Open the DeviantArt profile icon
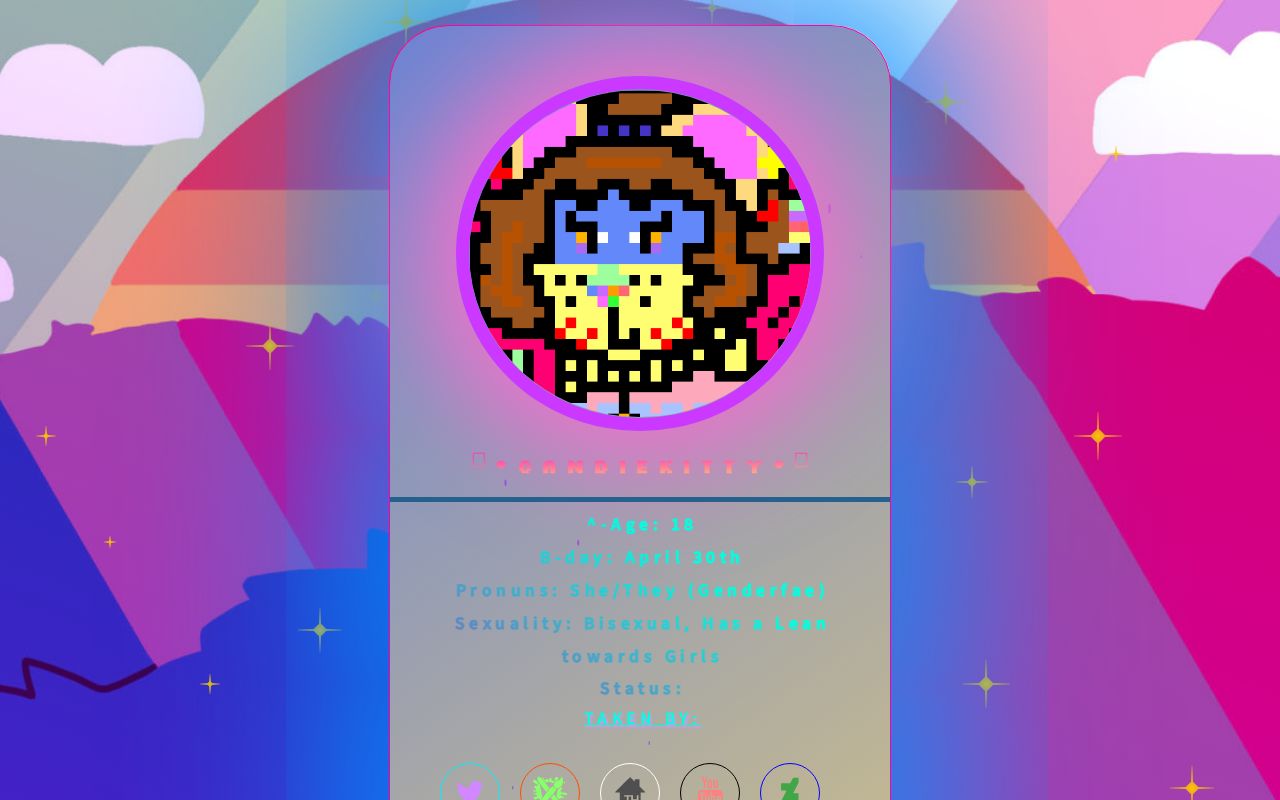Viewport: 1280px width, 800px height. (x=790, y=788)
